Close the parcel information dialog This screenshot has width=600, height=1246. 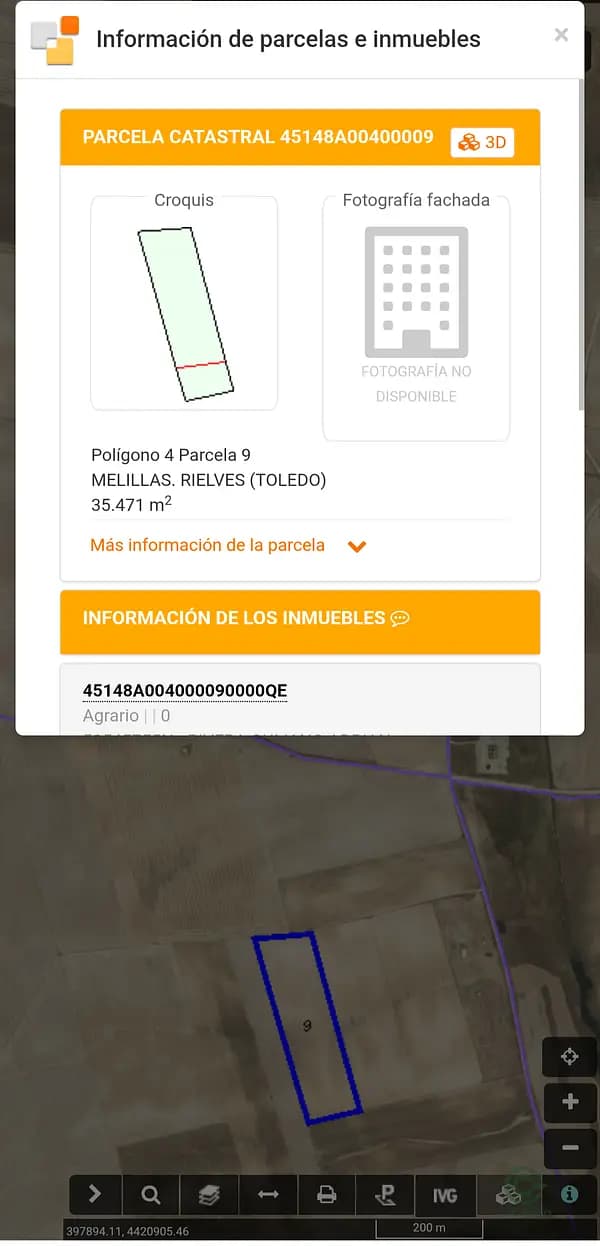point(561,35)
